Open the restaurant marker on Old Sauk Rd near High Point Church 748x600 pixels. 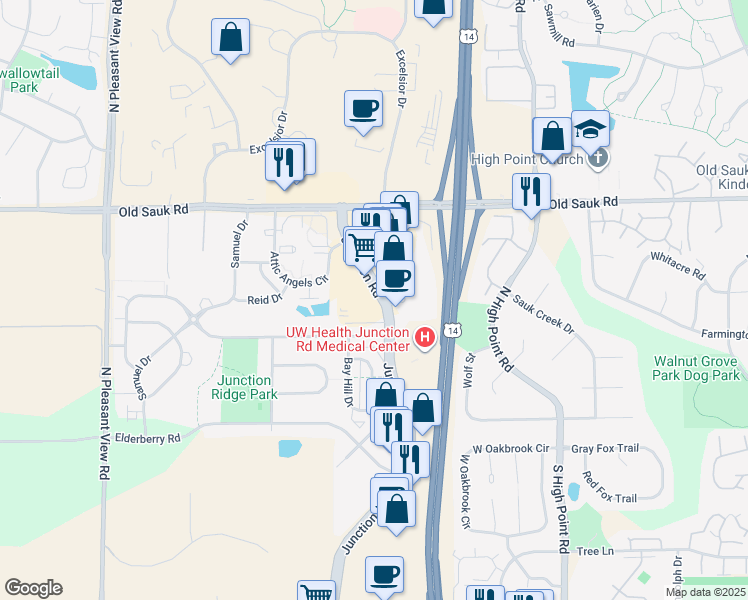(531, 192)
